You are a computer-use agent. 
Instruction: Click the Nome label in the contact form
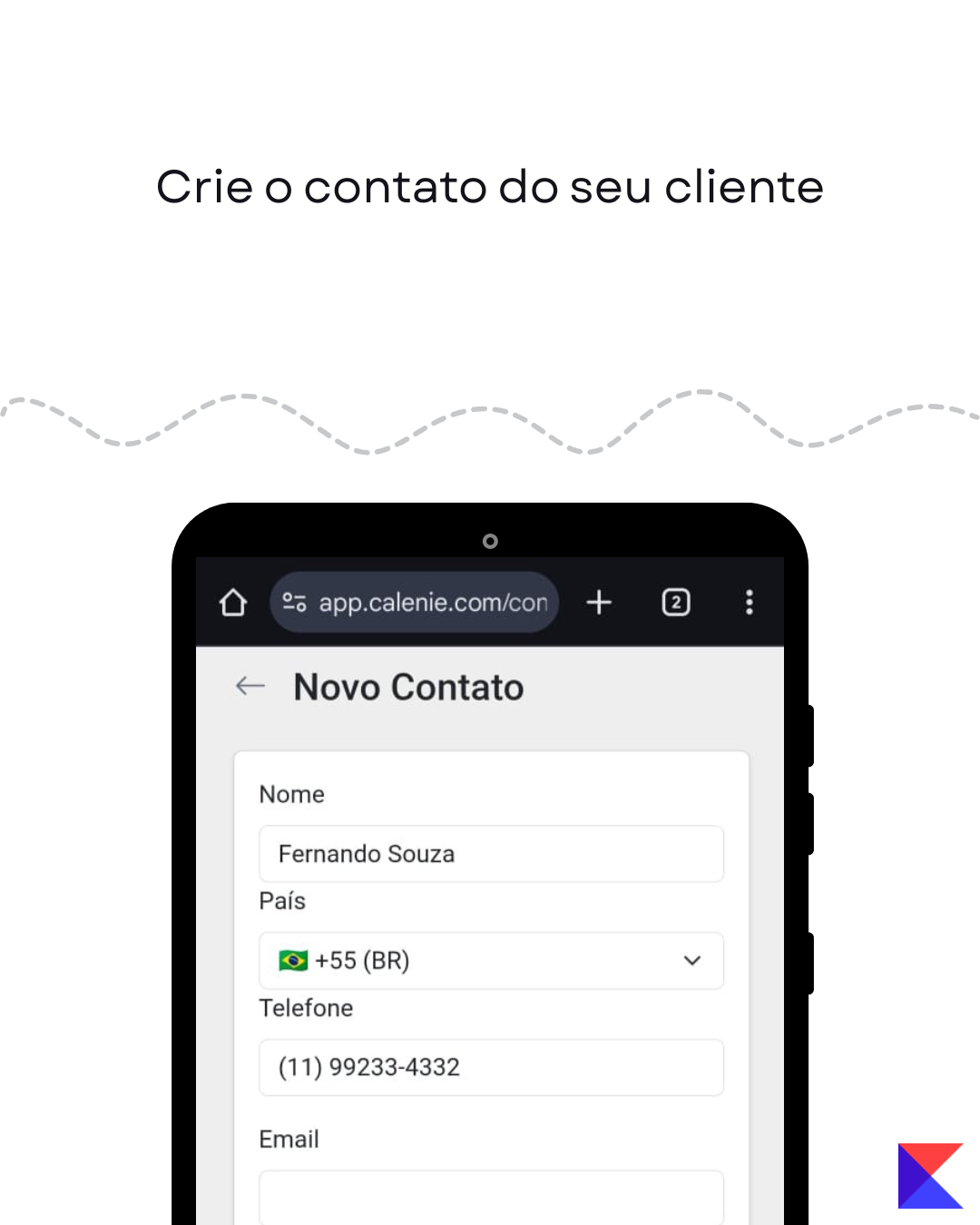[x=291, y=794]
